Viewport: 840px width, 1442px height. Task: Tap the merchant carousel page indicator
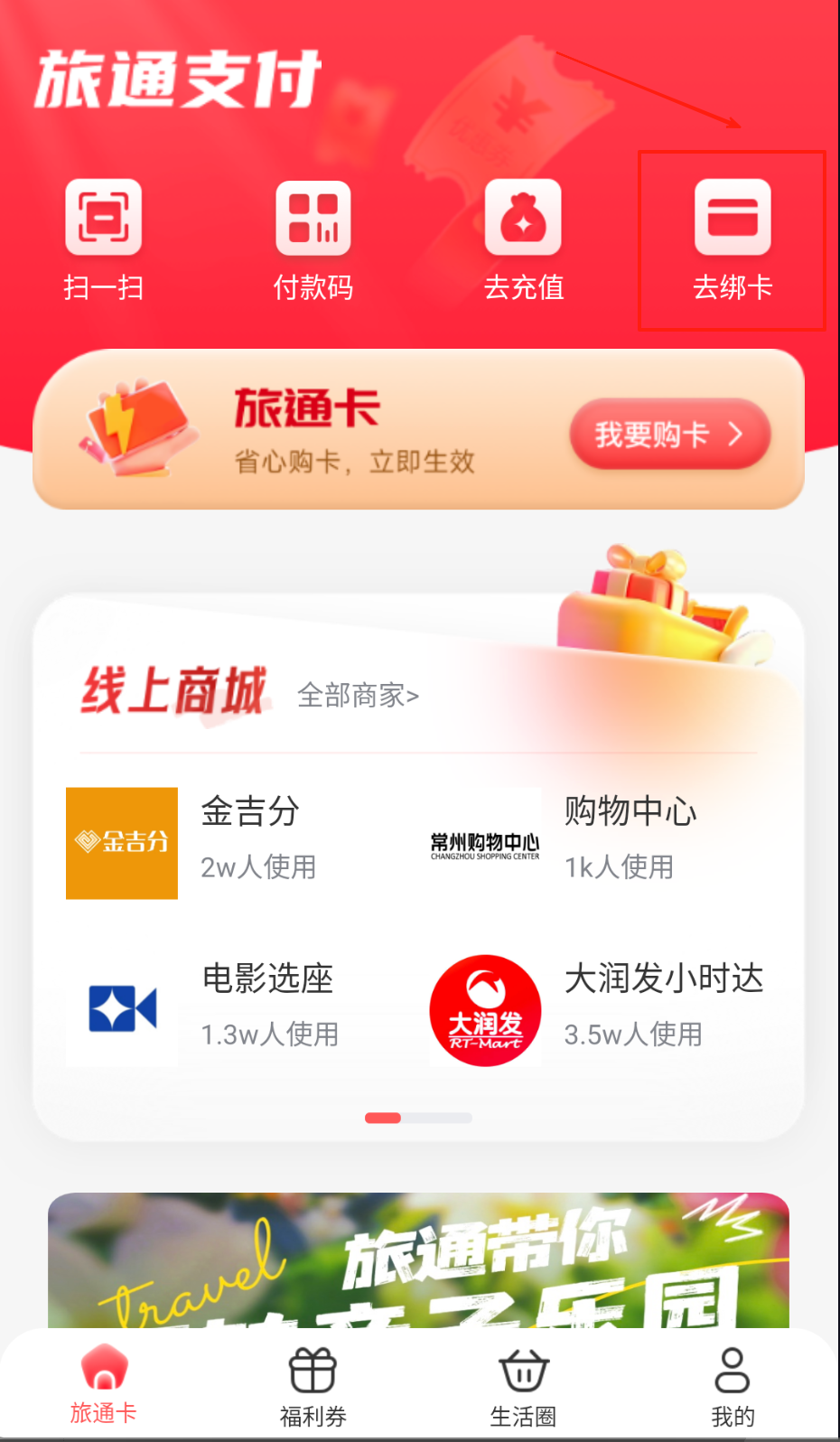coord(418,1118)
